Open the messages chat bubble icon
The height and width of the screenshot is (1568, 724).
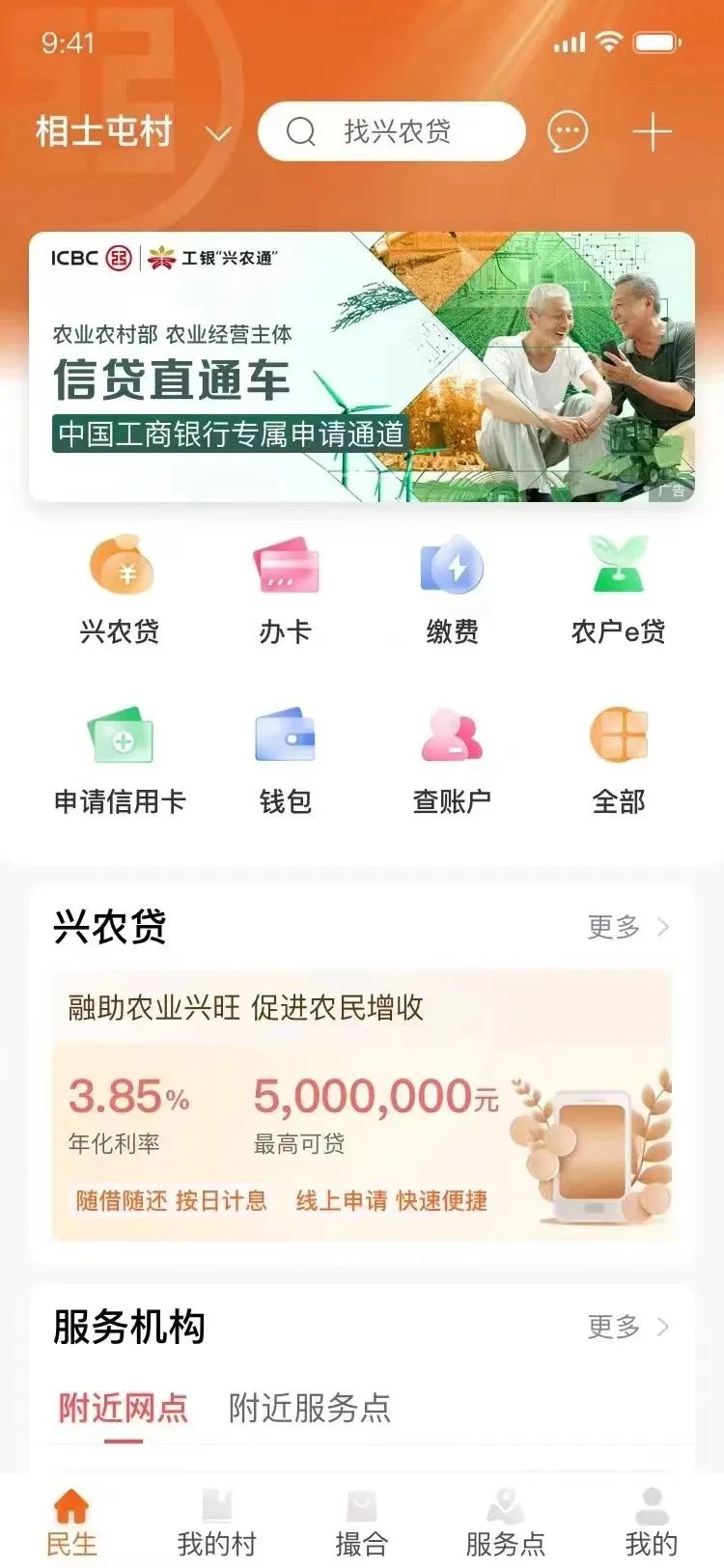568,131
